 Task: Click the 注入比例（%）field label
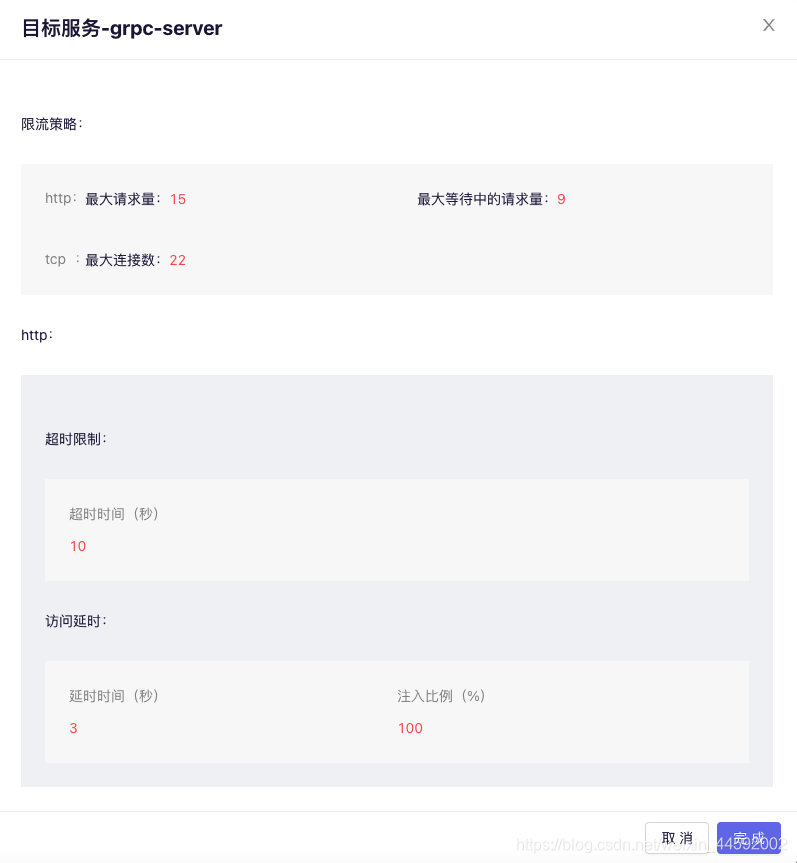point(442,696)
